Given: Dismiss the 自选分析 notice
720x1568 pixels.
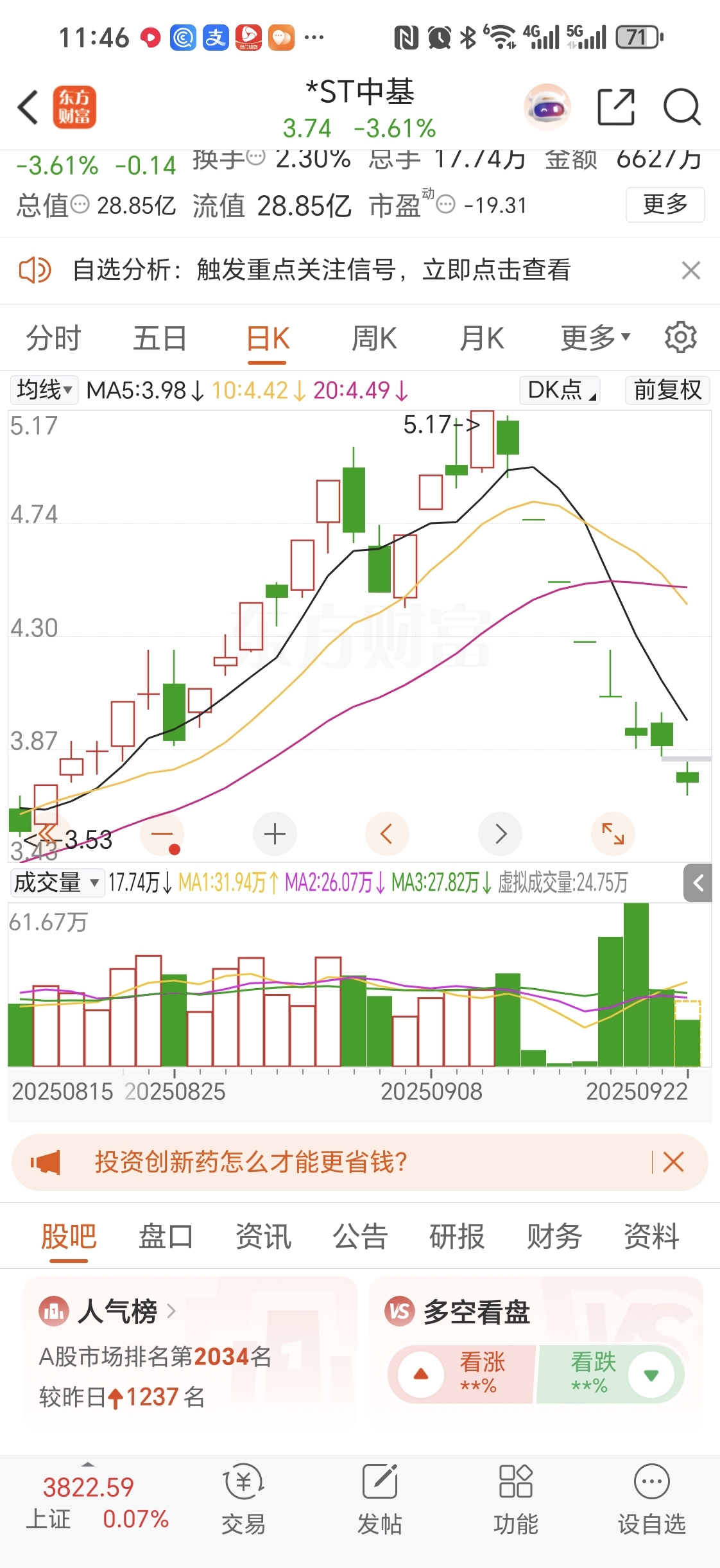Looking at the screenshot, I should pyautogui.click(x=690, y=270).
